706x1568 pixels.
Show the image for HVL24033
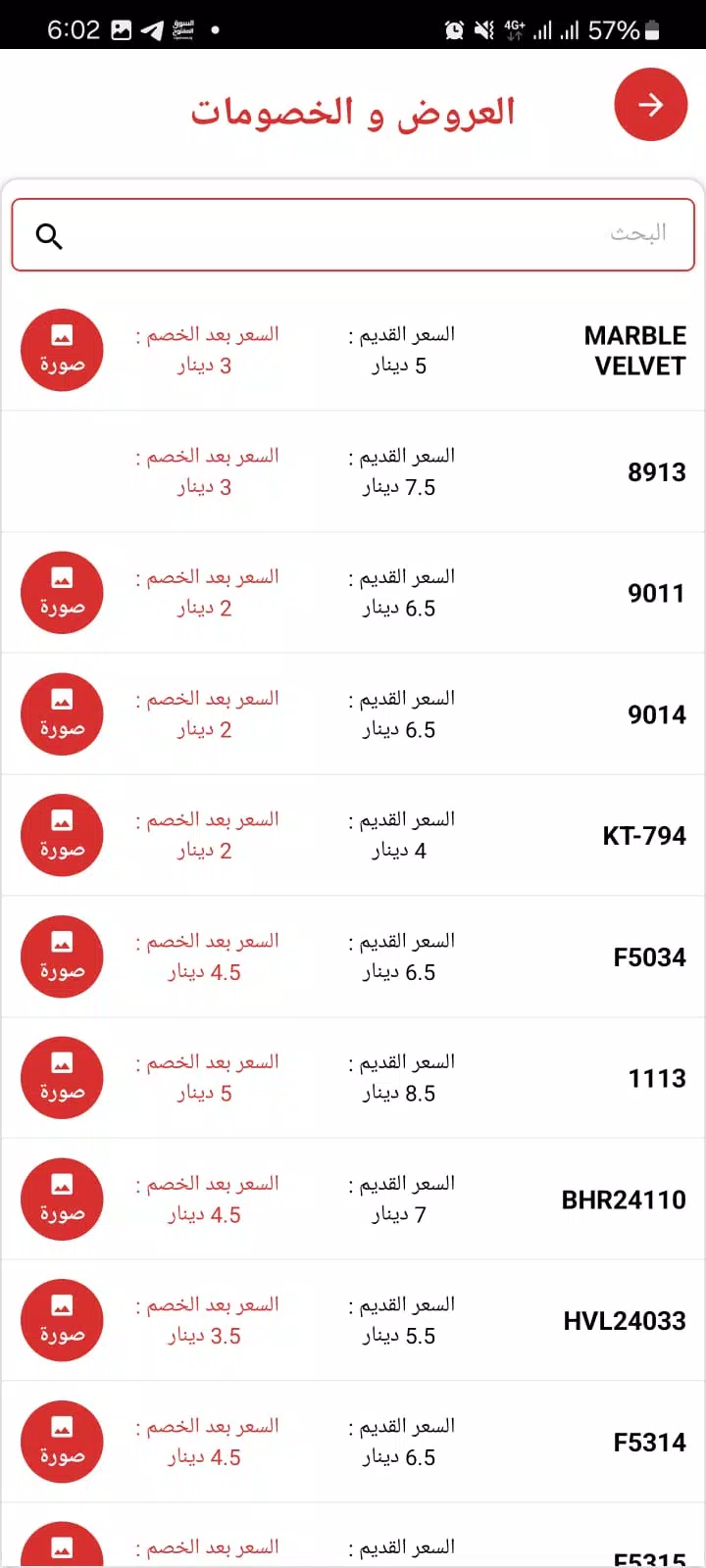tap(62, 1320)
